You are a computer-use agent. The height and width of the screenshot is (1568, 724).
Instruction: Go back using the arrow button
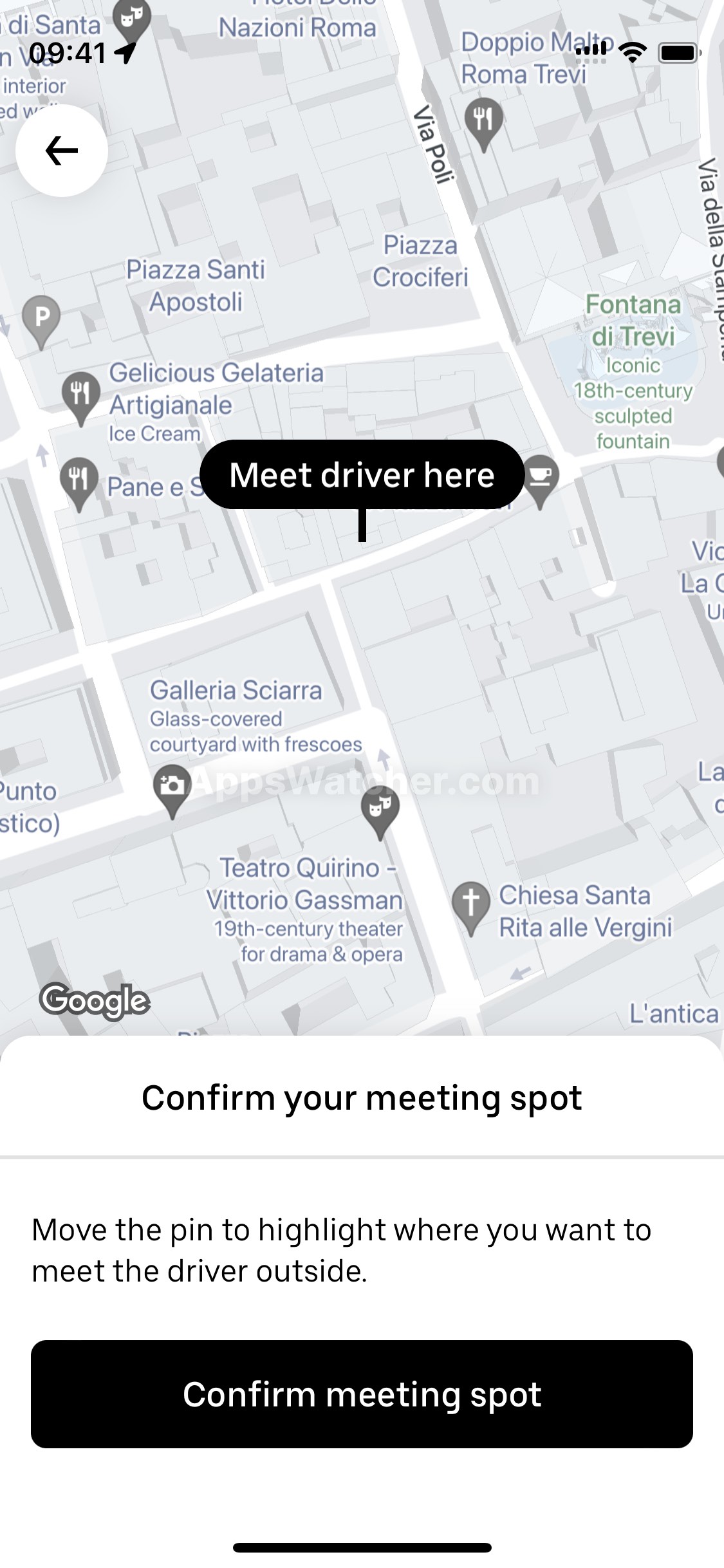click(x=62, y=151)
